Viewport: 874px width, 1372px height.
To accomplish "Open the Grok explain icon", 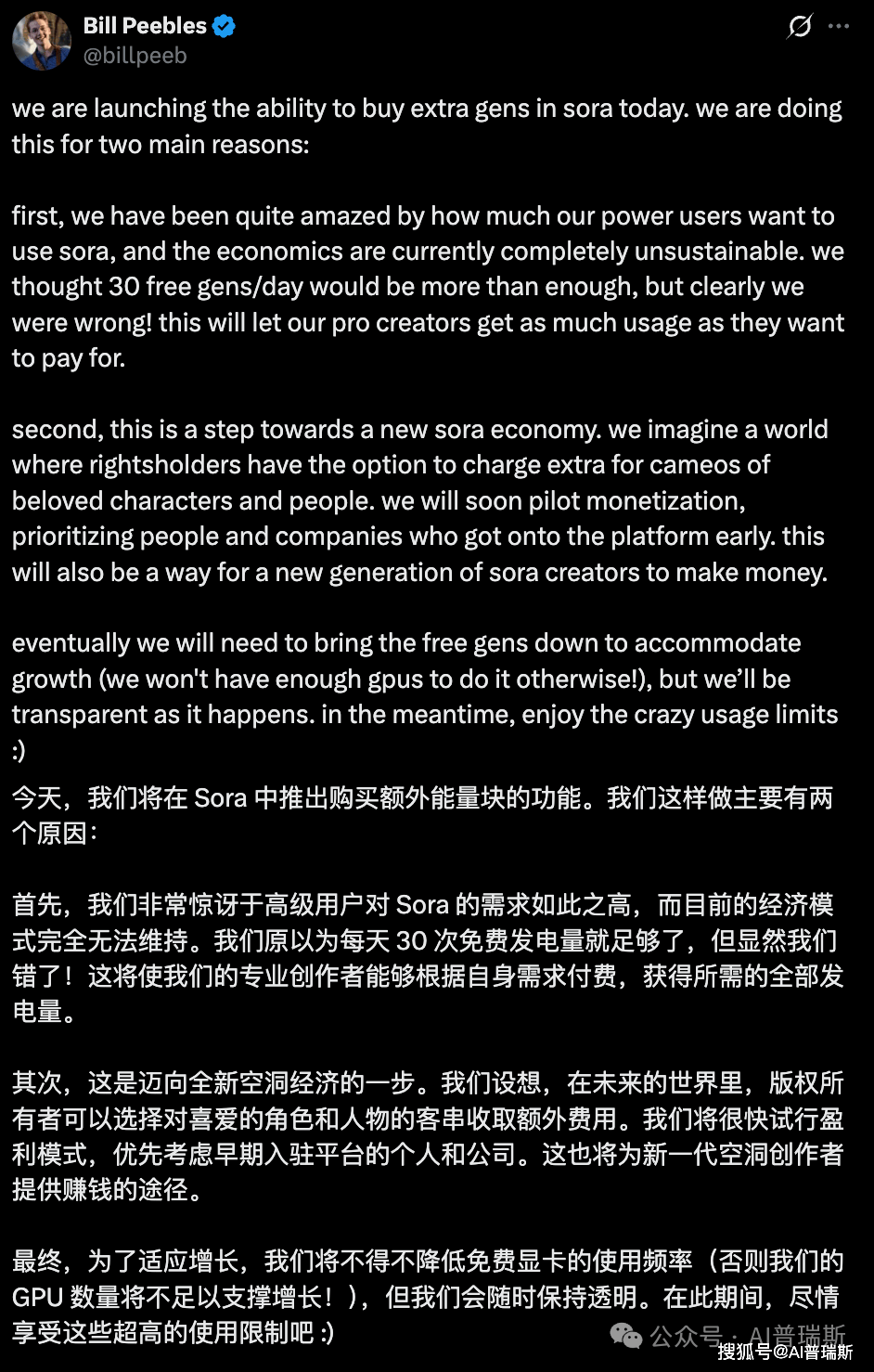I will (799, 27).
